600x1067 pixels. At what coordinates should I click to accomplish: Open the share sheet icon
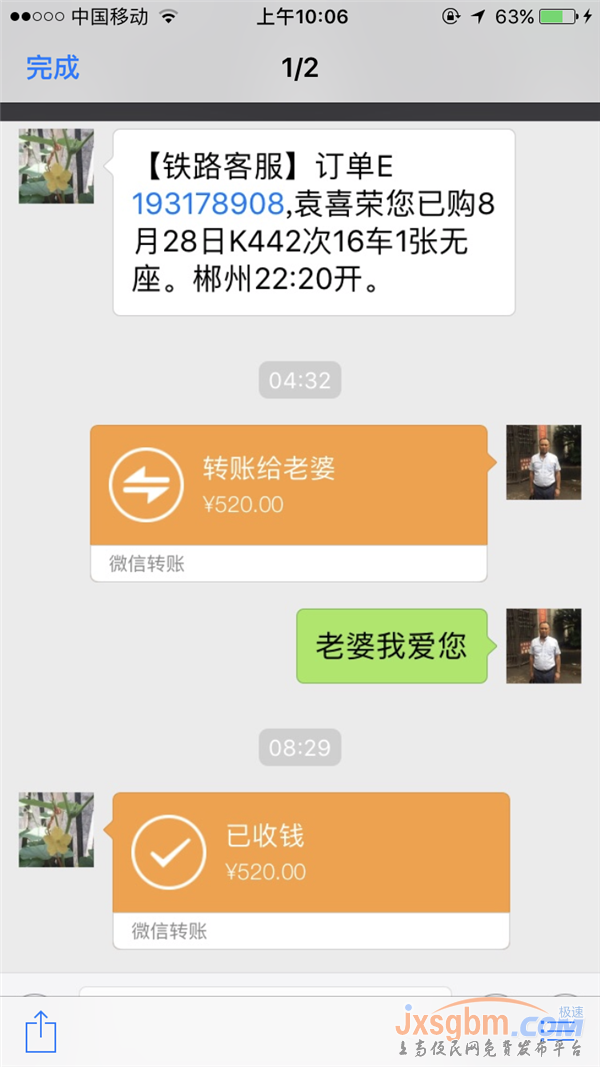tap(40, 1030)
